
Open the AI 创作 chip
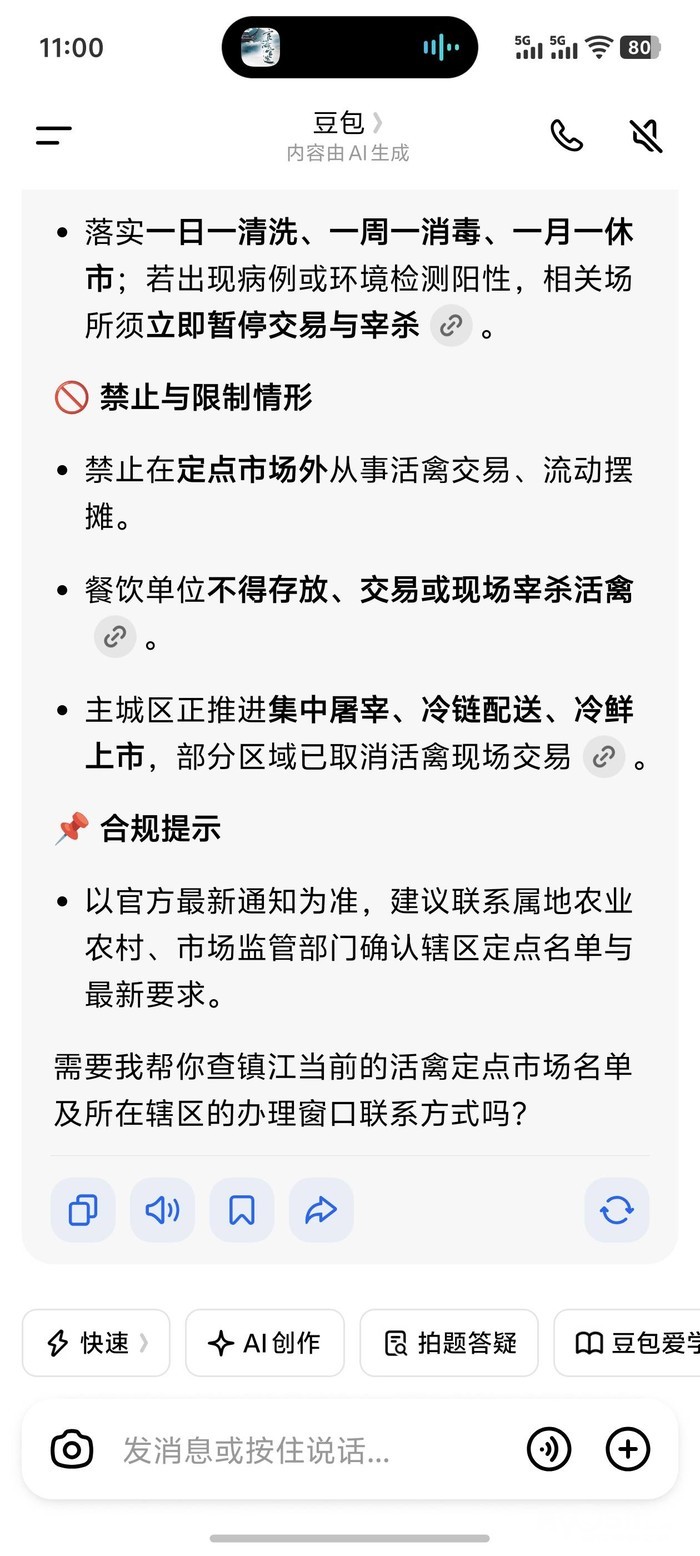tap(264, 1343)
